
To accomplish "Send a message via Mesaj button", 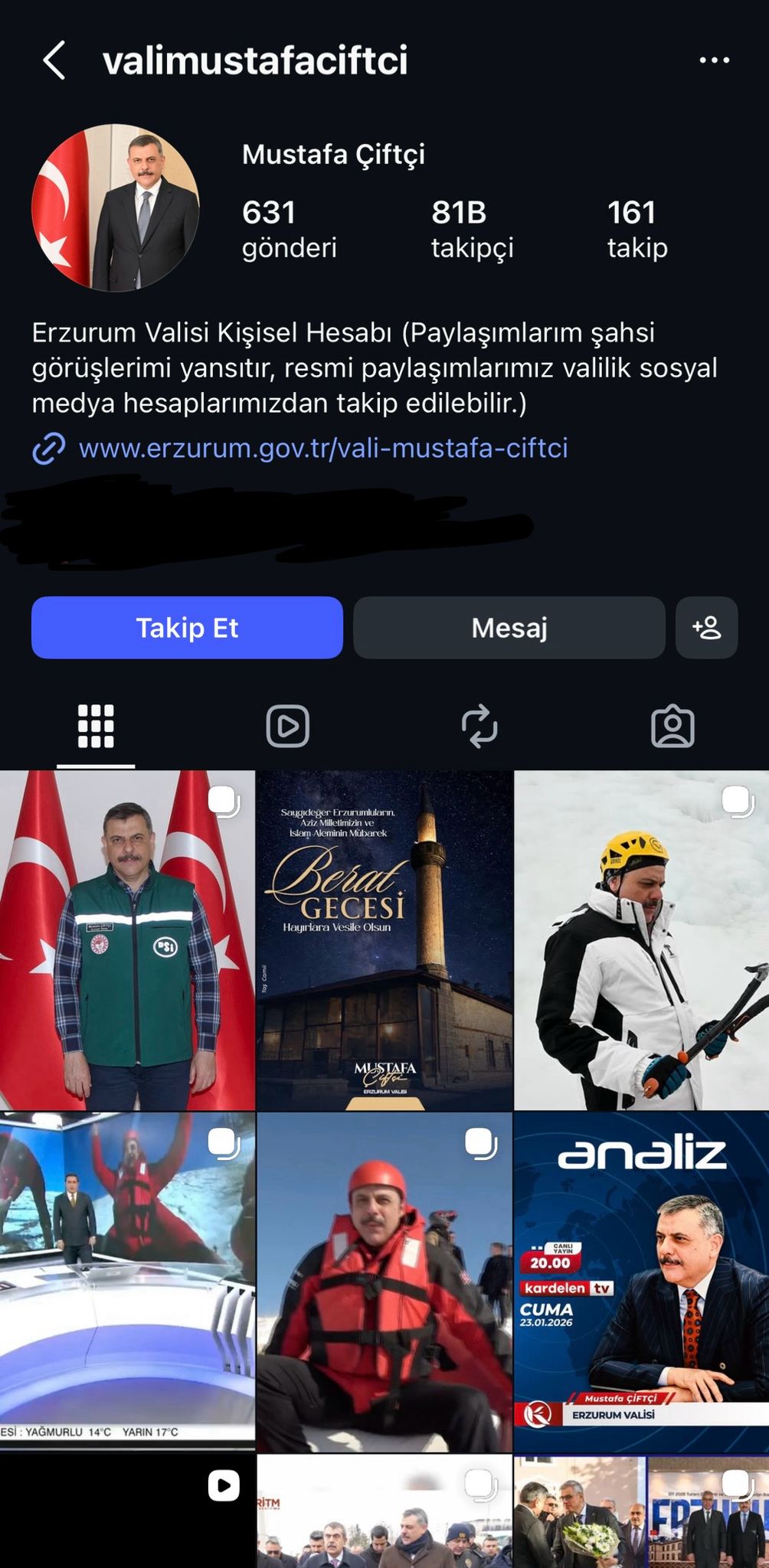I will [509, 628].
